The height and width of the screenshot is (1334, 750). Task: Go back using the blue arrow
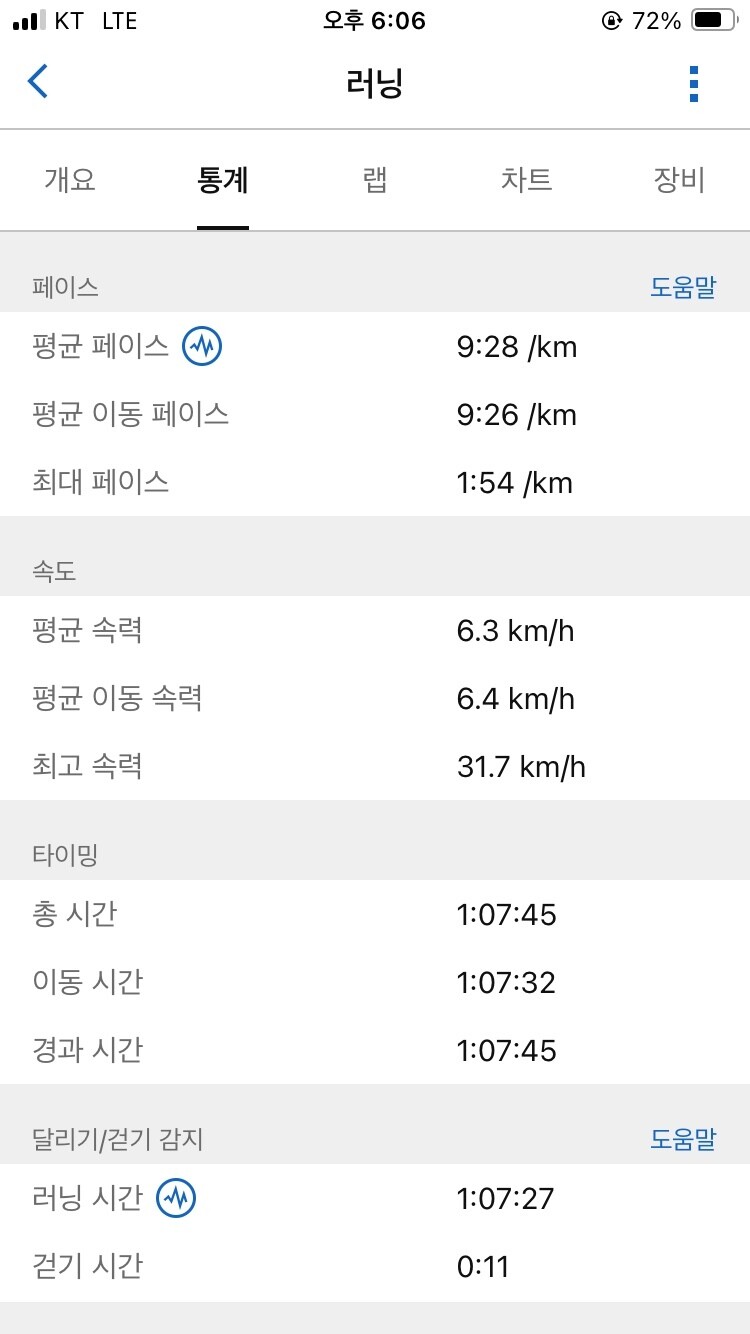pyautogui.click(x=38, y=82)
